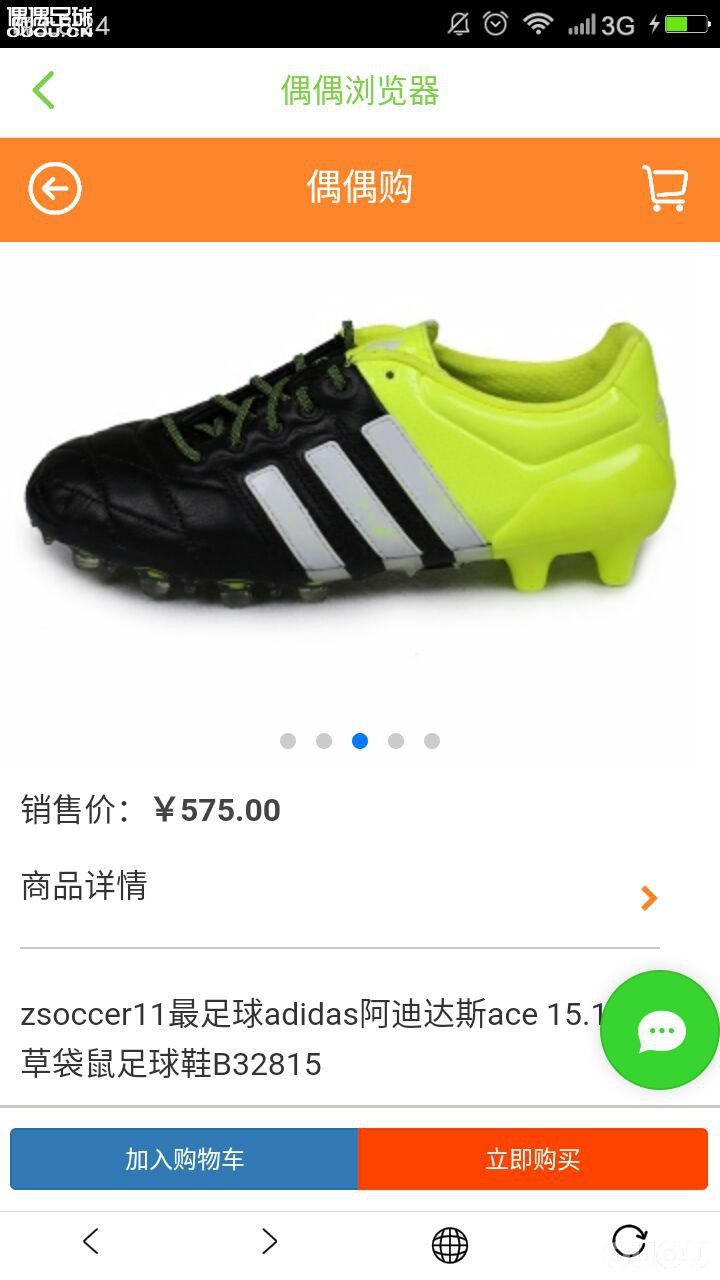Go back using bottom navigation arrow

pyautogui.click(x=90, y=1241)
